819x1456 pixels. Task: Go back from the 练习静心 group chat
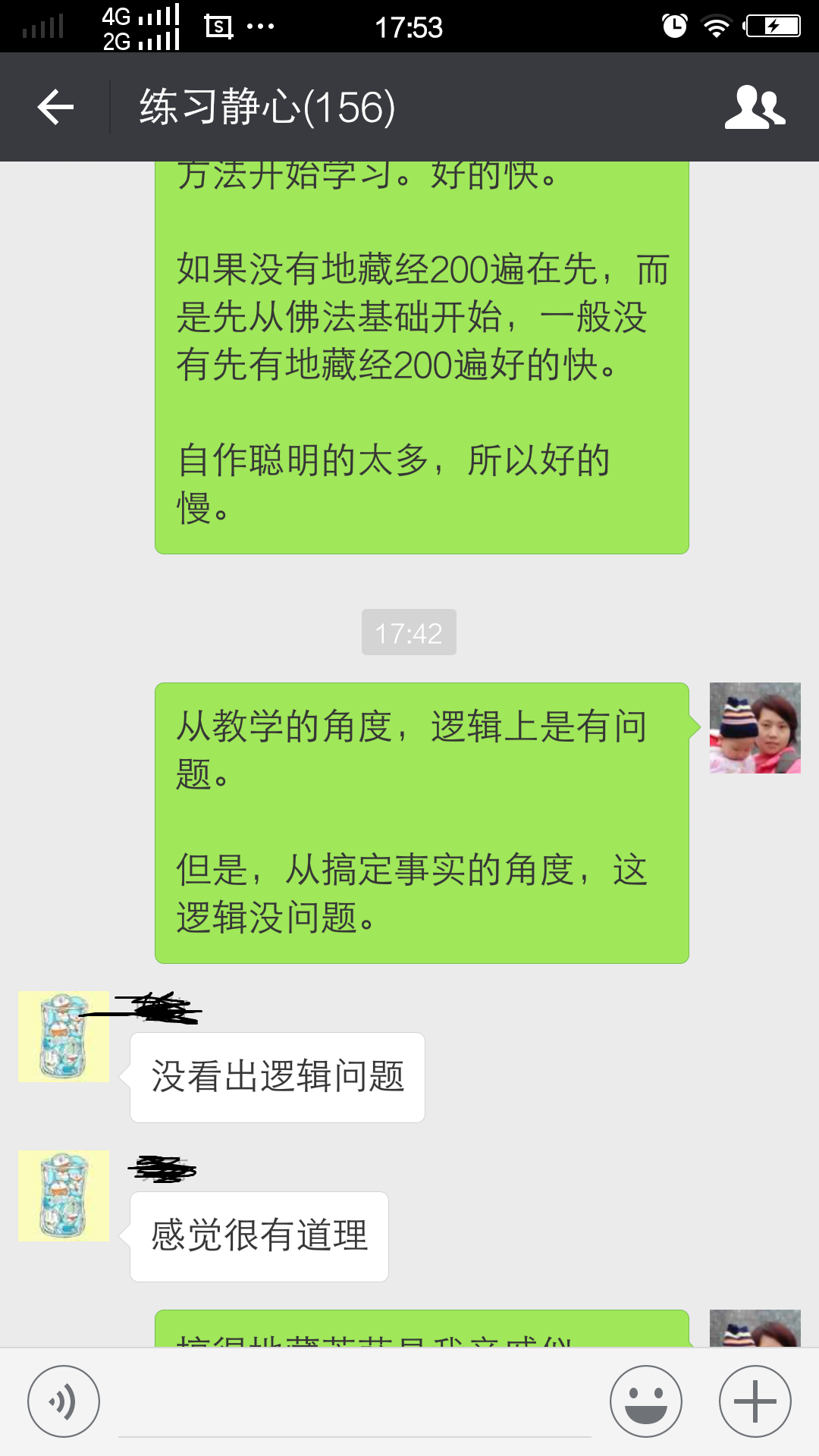coord(55,107)
